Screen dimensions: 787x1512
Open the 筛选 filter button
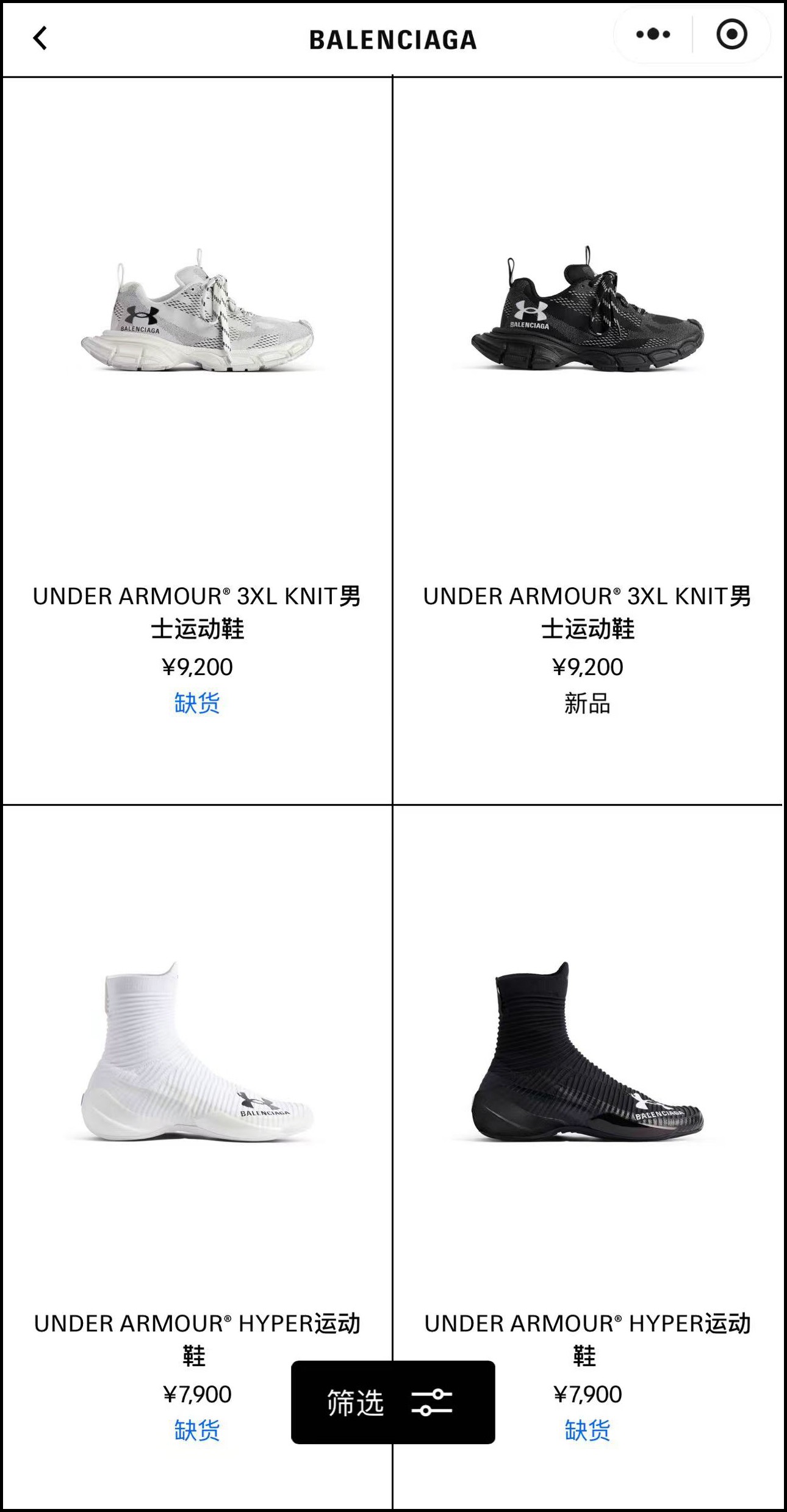click(x=392, y=1402)
